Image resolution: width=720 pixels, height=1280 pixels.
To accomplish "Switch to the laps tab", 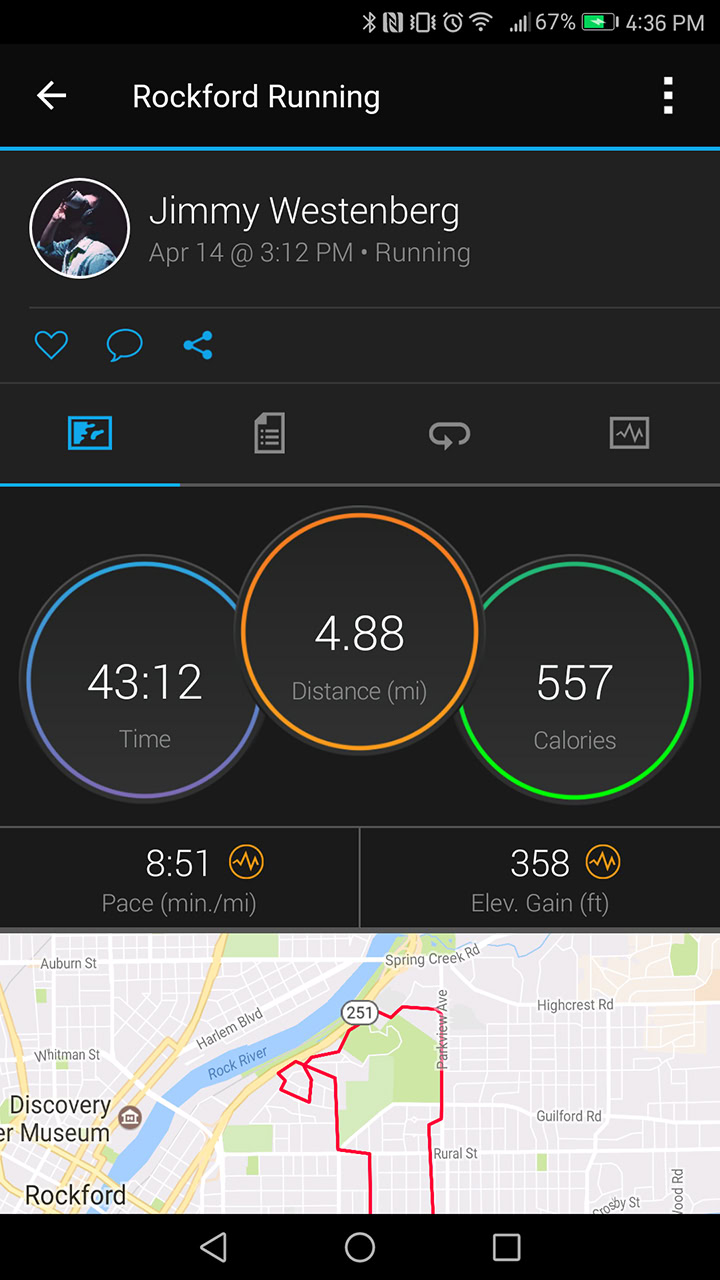I will [449, 434].
